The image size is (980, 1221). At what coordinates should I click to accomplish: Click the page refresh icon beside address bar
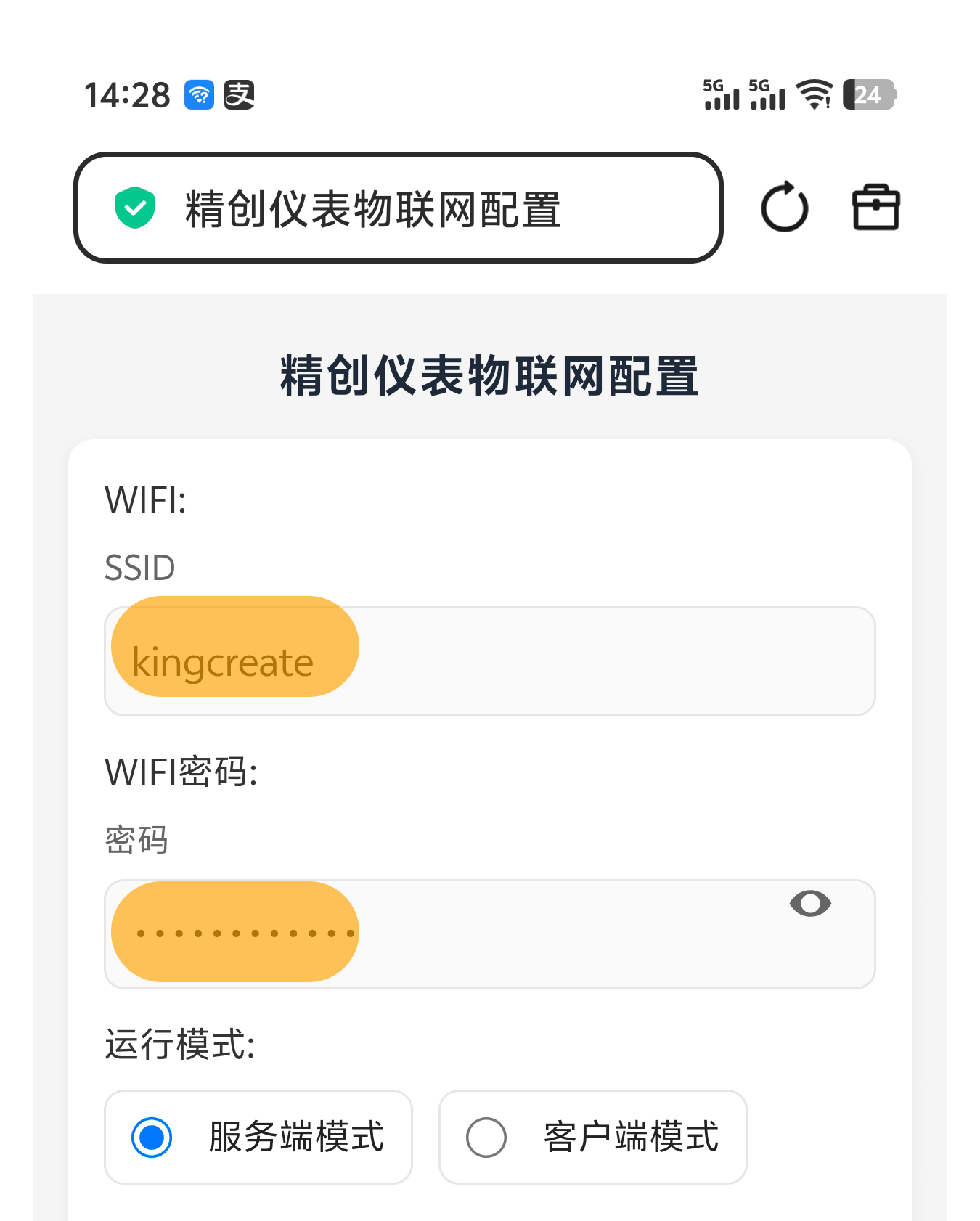point(785,208)
